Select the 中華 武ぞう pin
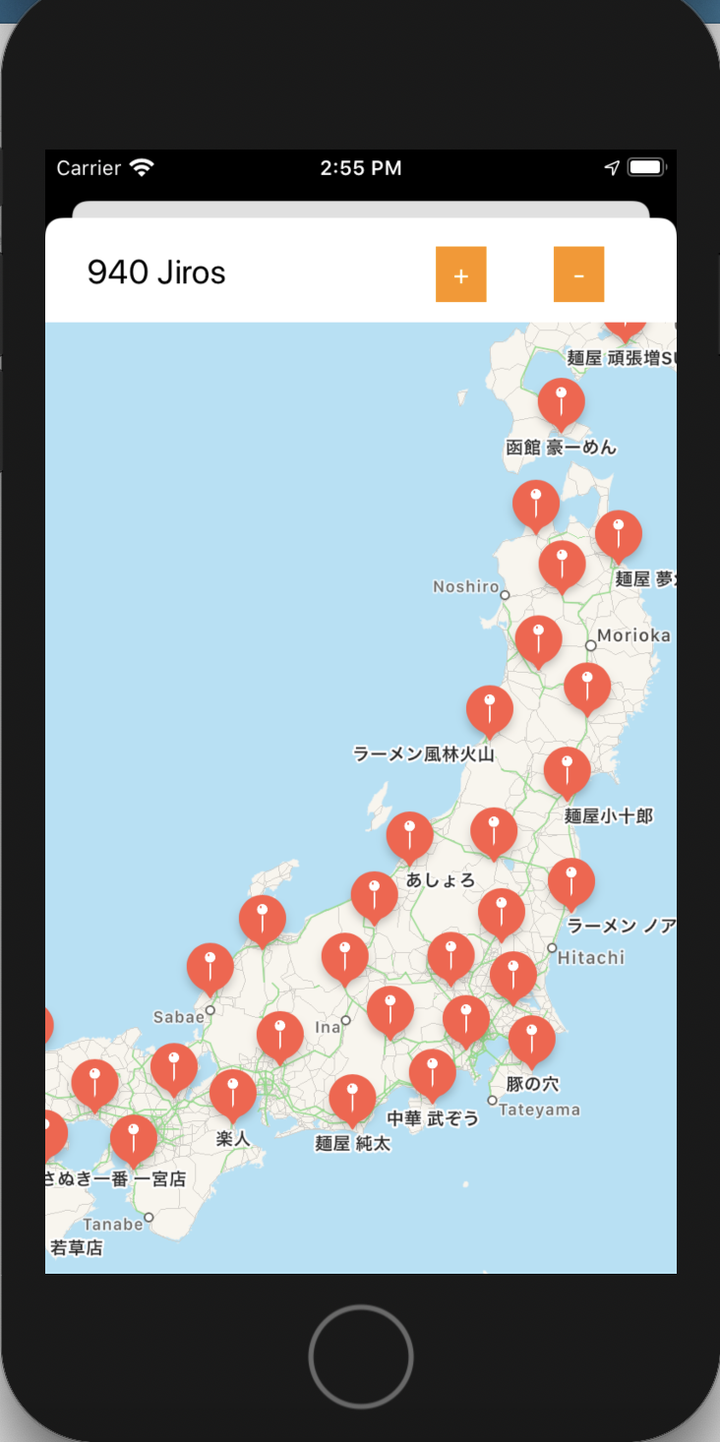The width and height of the screenshot is (720, 1442). click(432, 1073)
